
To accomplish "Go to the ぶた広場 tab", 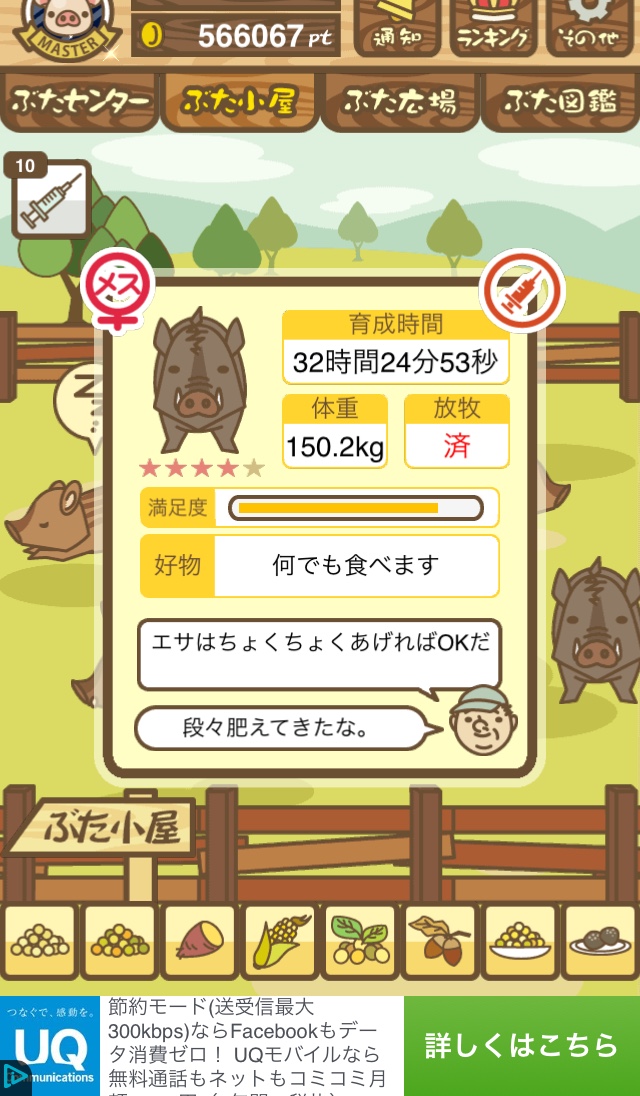I will point(400,101).
